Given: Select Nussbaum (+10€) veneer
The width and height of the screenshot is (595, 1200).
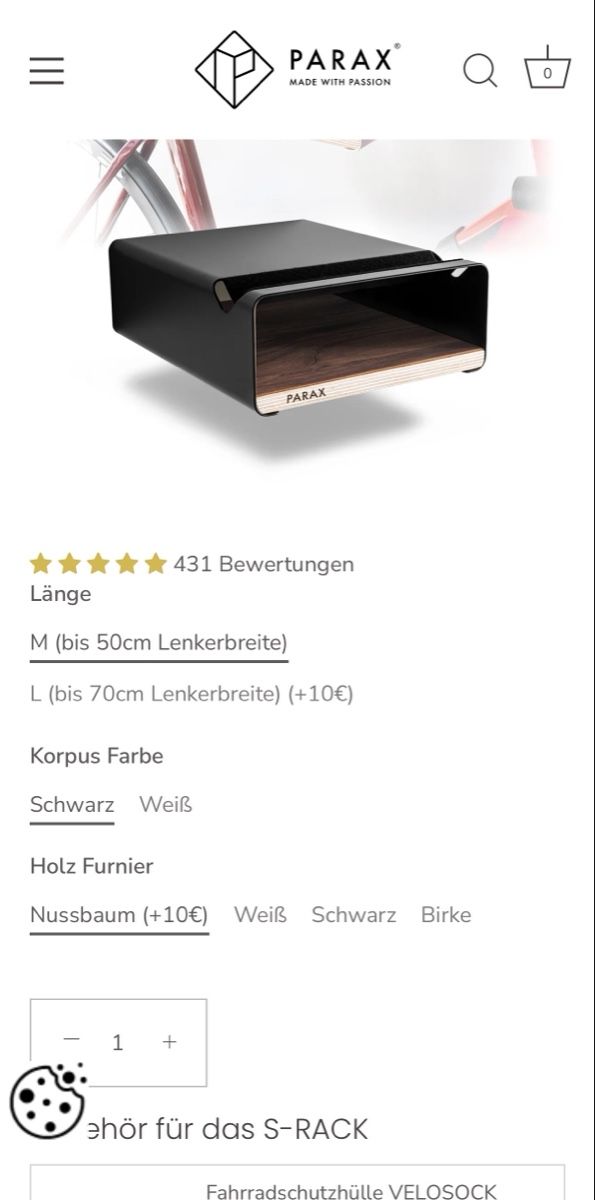Looking at the screenshot, I should [119, 915].
